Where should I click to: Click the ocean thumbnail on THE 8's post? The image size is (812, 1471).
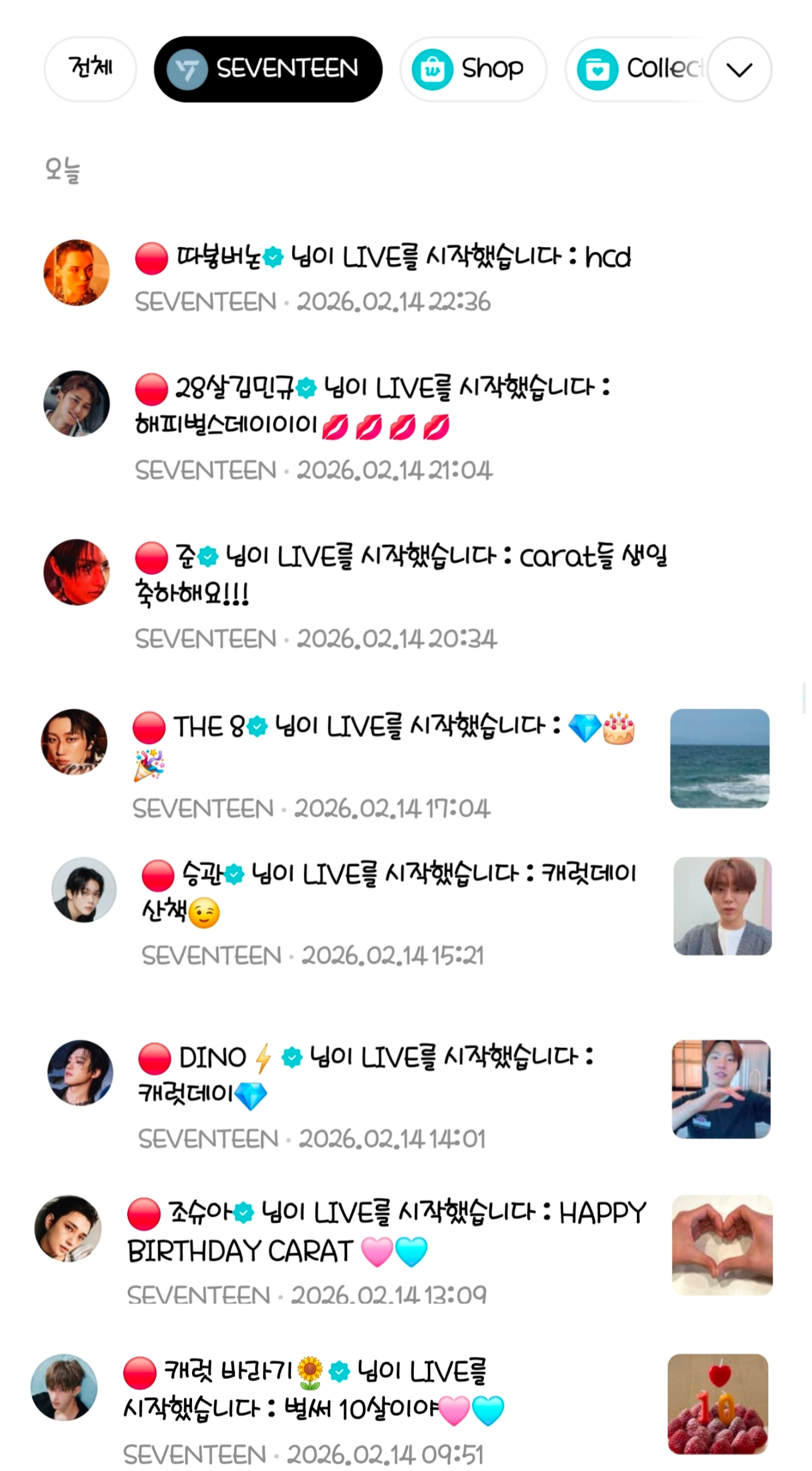pos(720,759)
